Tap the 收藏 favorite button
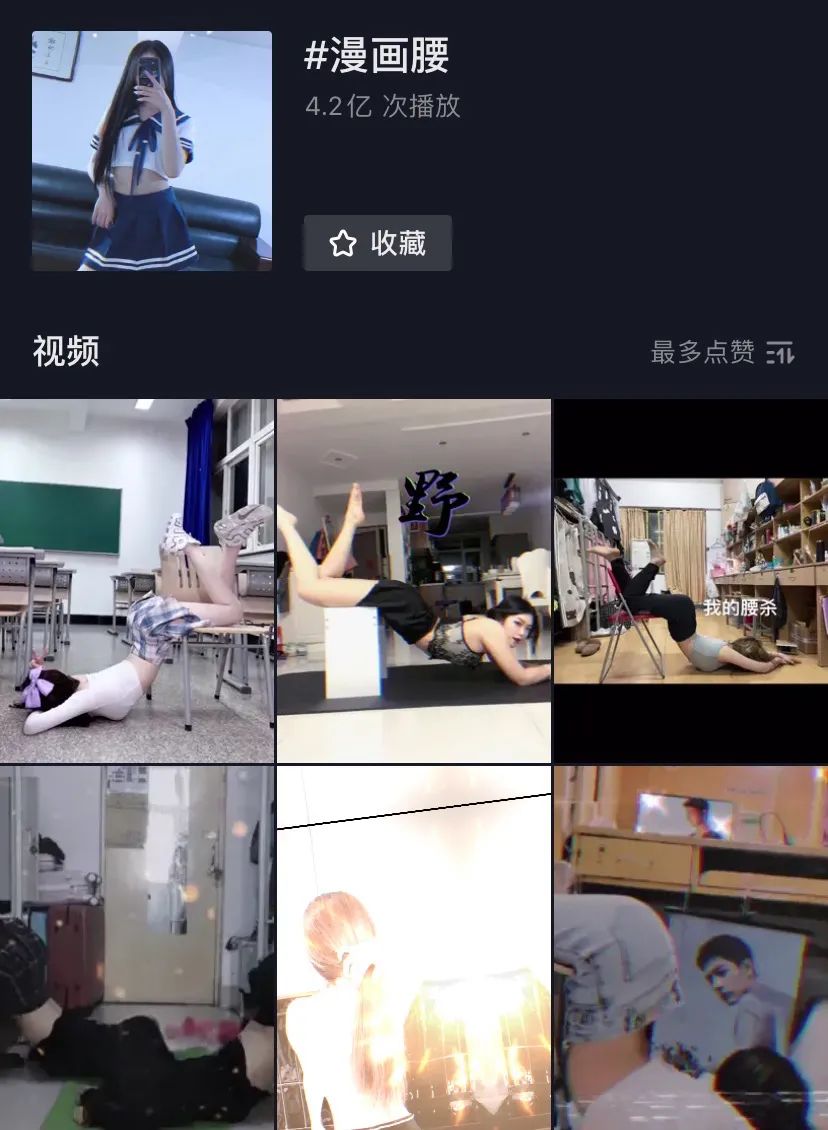 [x=378, y=243]
